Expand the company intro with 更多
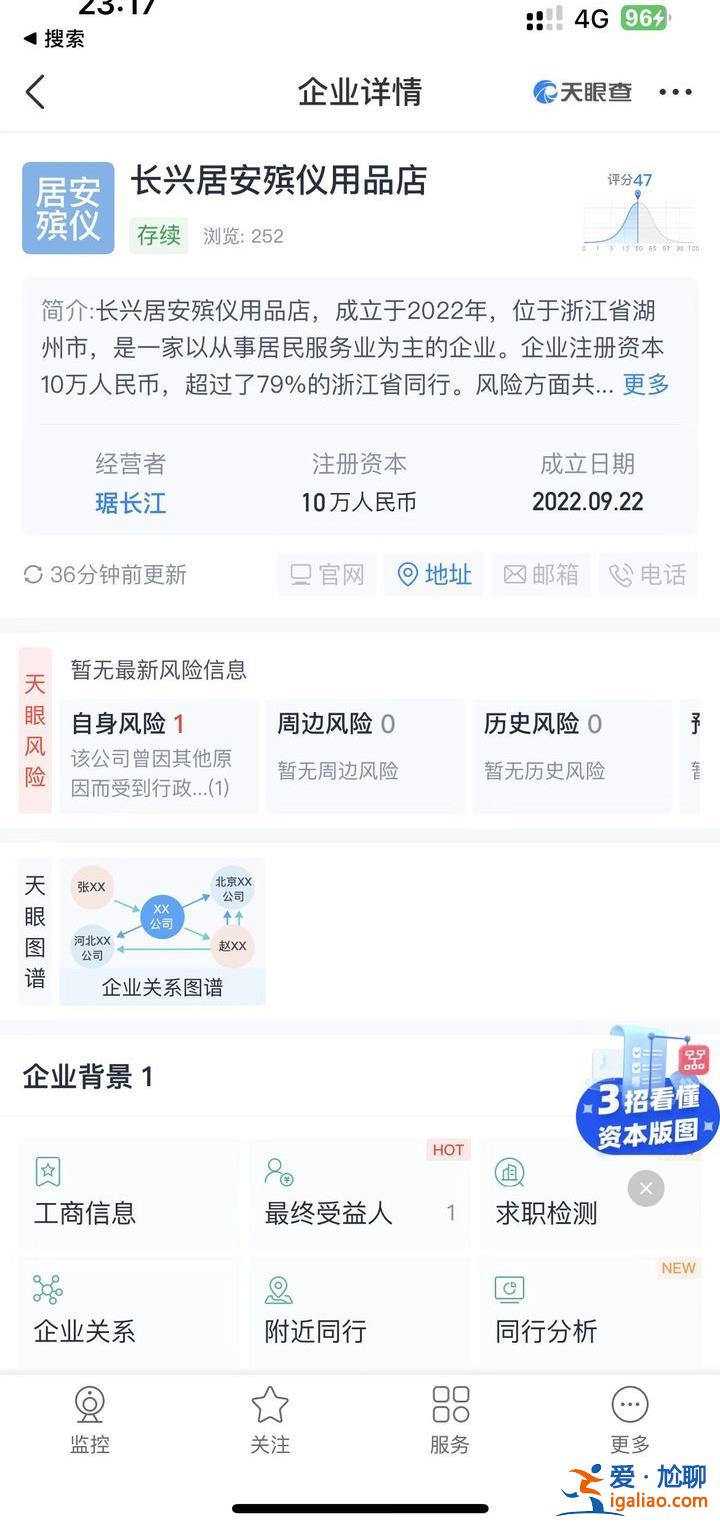 point(645,384)
